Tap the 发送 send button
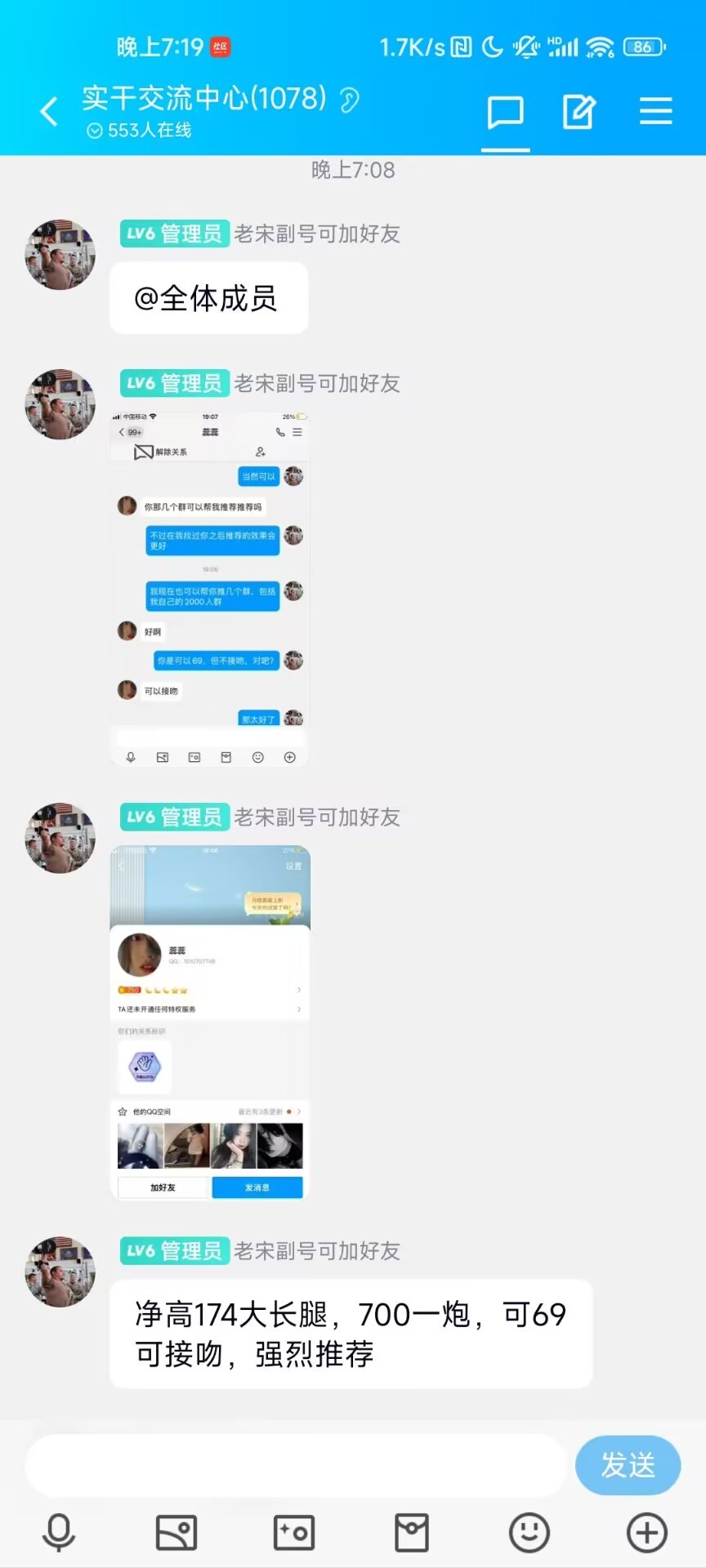The image size is (706, 1568). click(628, 1465)
